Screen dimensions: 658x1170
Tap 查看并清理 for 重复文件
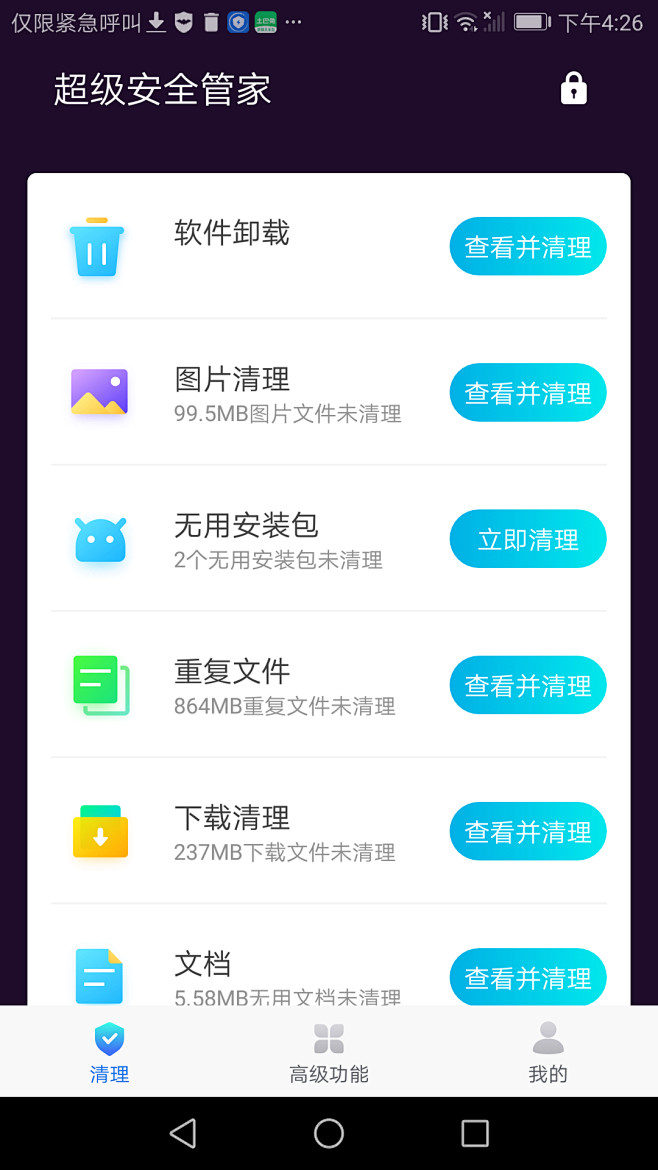coord(527,685)
